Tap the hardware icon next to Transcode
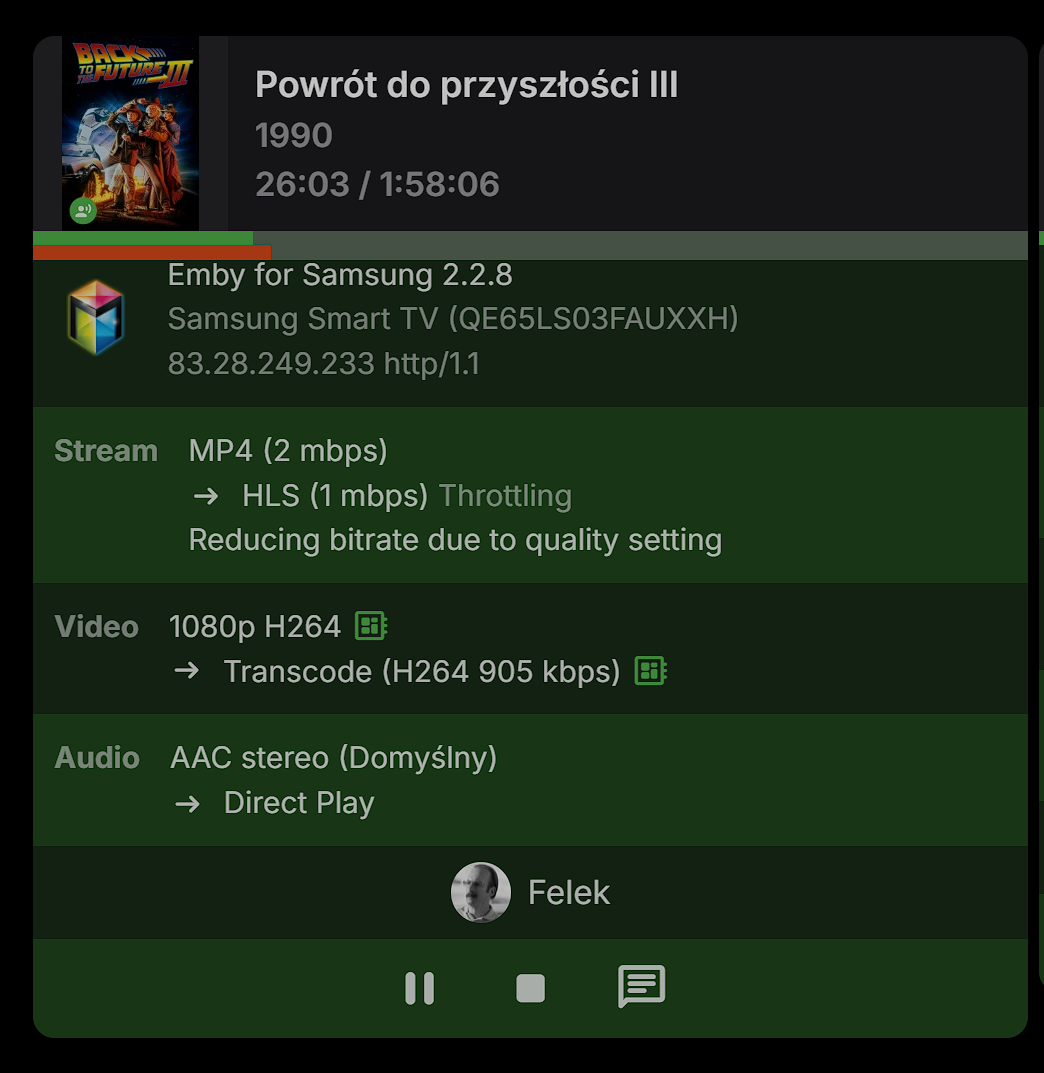This screenshot has height=1073, width=1044. [650, 671]
